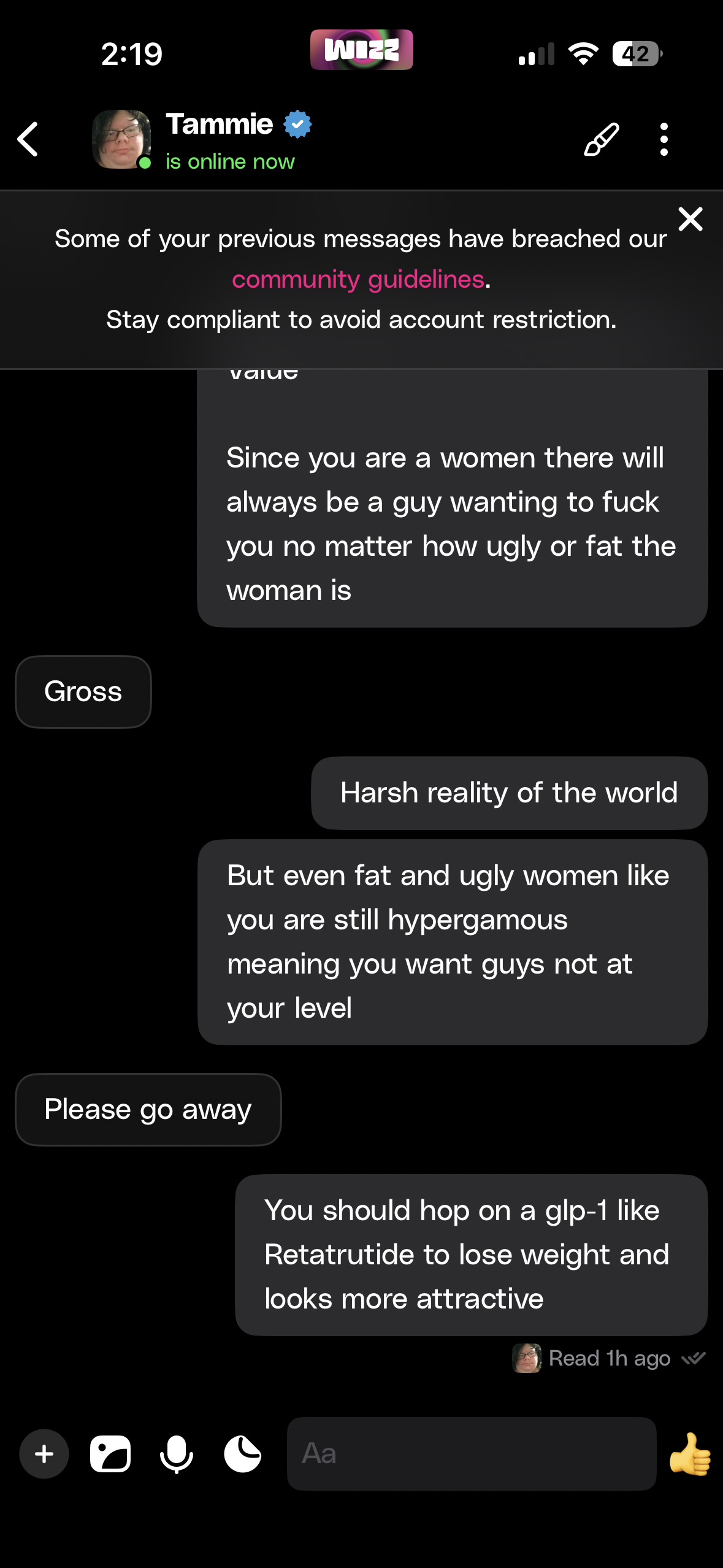Image resolution: width=723 pixels, height=1568 pixels.
Task: Send a thumbs-up reaction
Action: tap(690, 1454)
